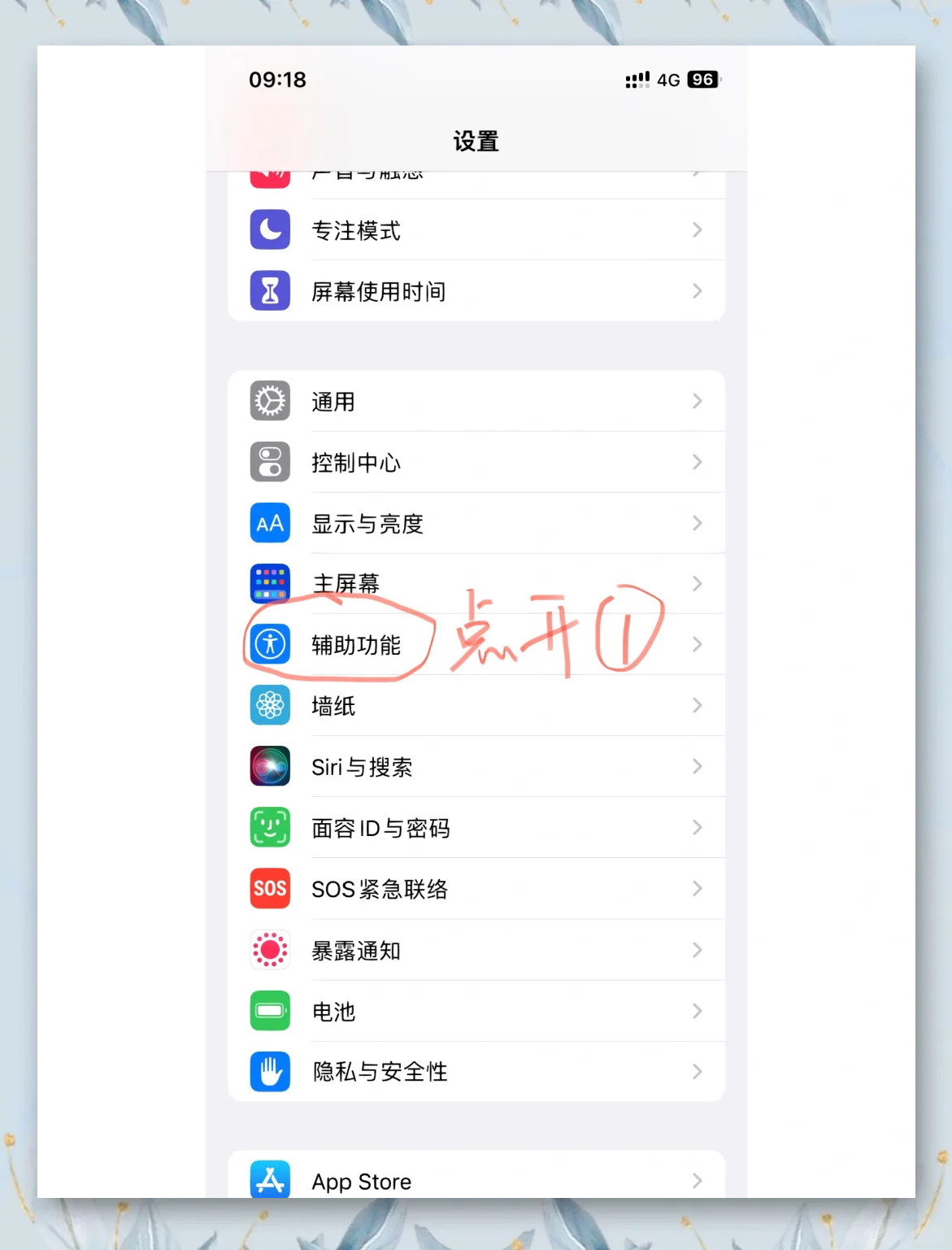Open the 专注模式 crescent moon icon
The width and height of the screenshot is (952, 1250).
269,230
